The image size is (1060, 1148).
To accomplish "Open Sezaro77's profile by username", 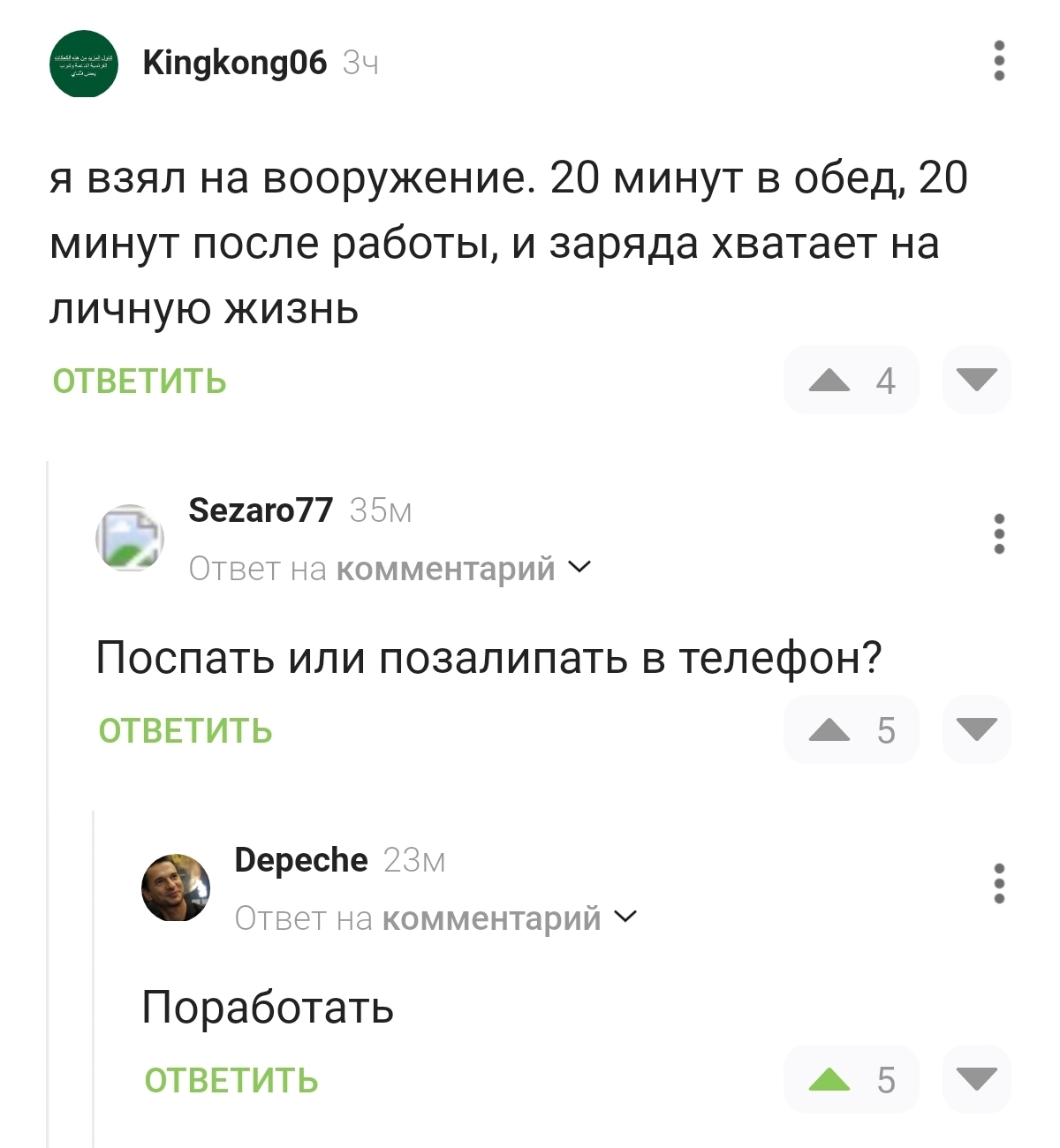I will coord(261,510).
